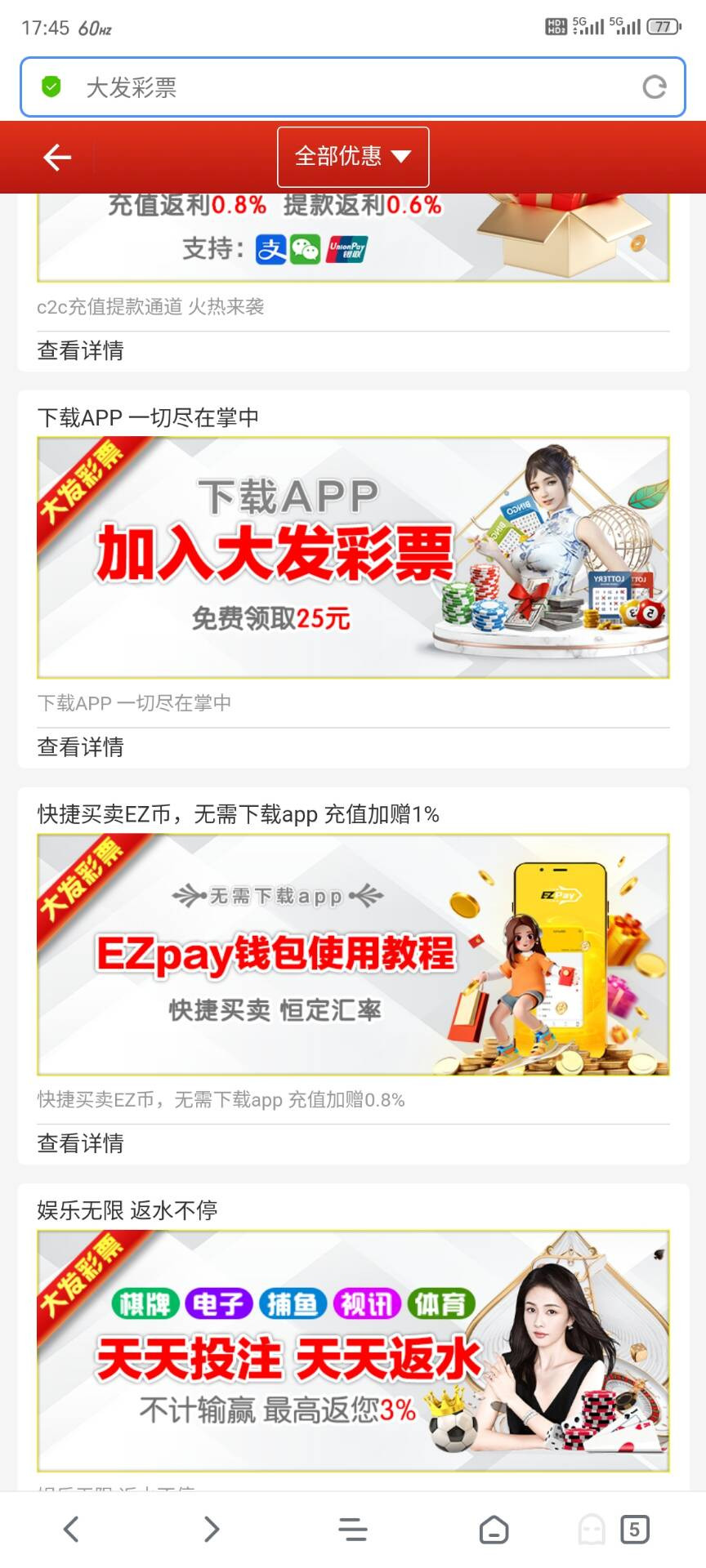Go to the browser home page
The image size is (706, 1568).
coord(494,1529)
